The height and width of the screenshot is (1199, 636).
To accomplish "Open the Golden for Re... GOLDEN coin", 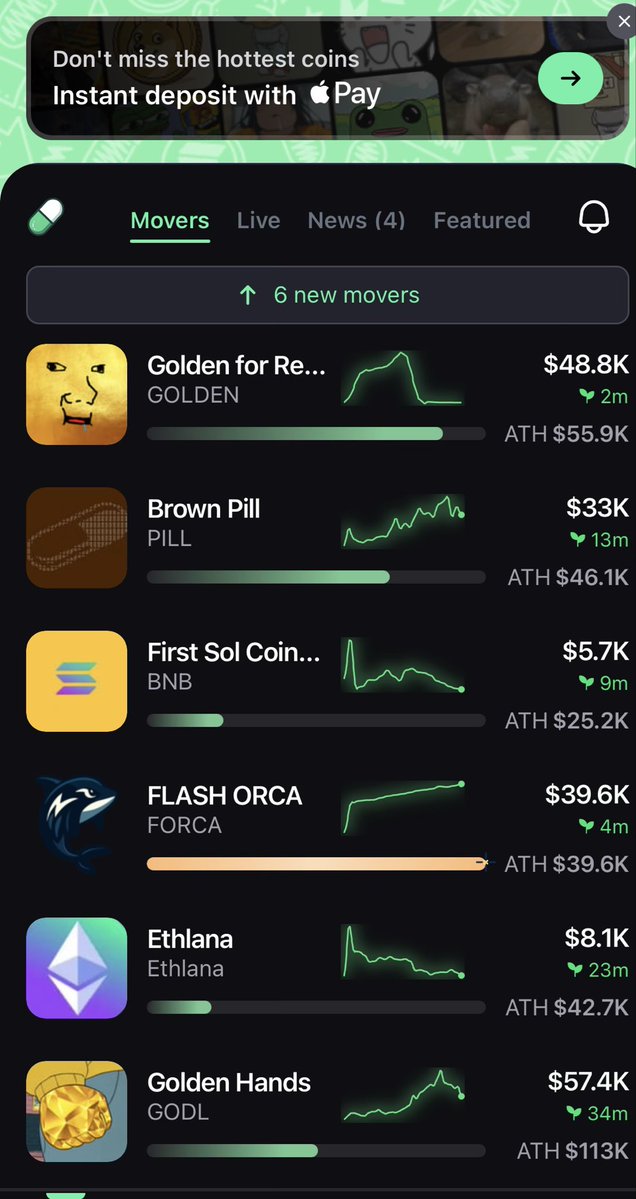I will pos(235,380).
